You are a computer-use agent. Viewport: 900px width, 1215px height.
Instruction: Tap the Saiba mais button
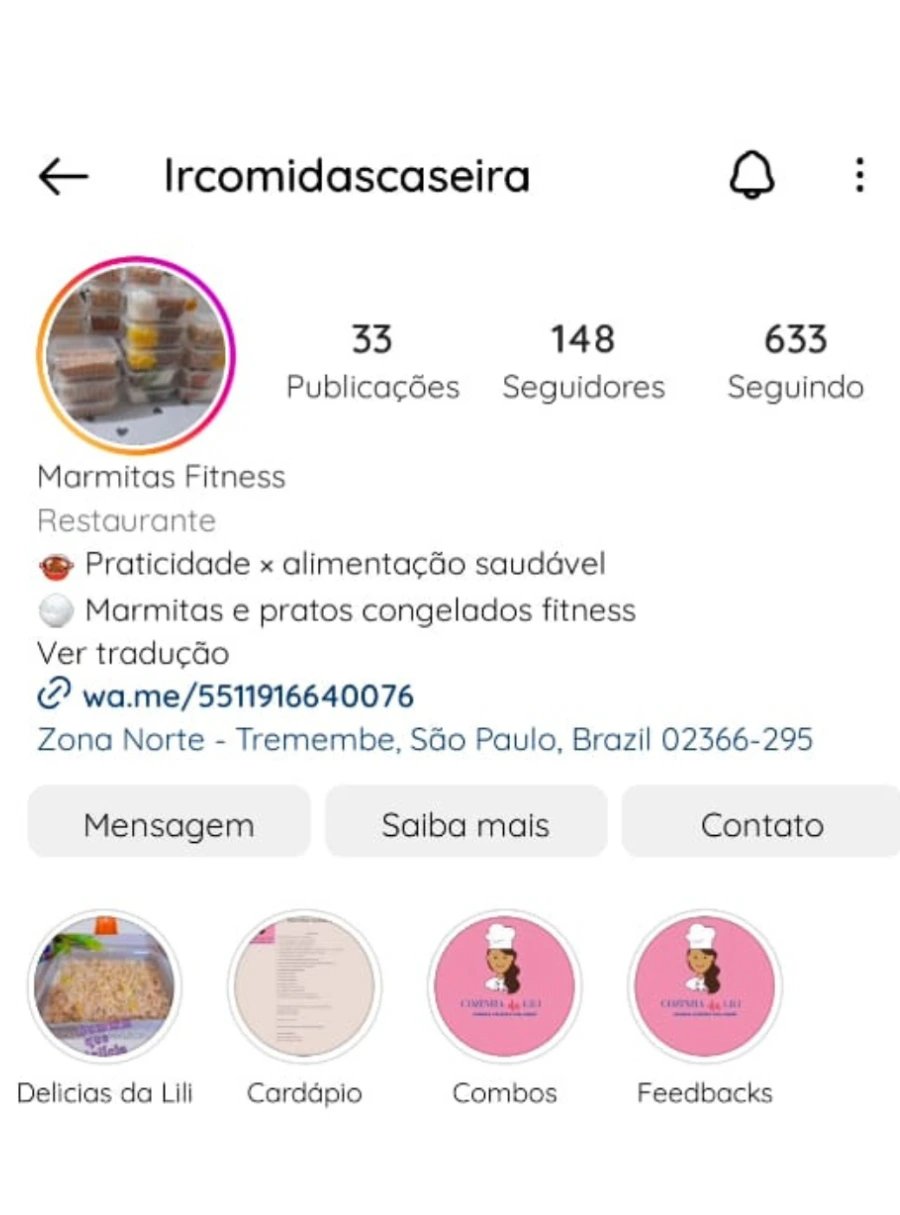[x=465, y=825]
